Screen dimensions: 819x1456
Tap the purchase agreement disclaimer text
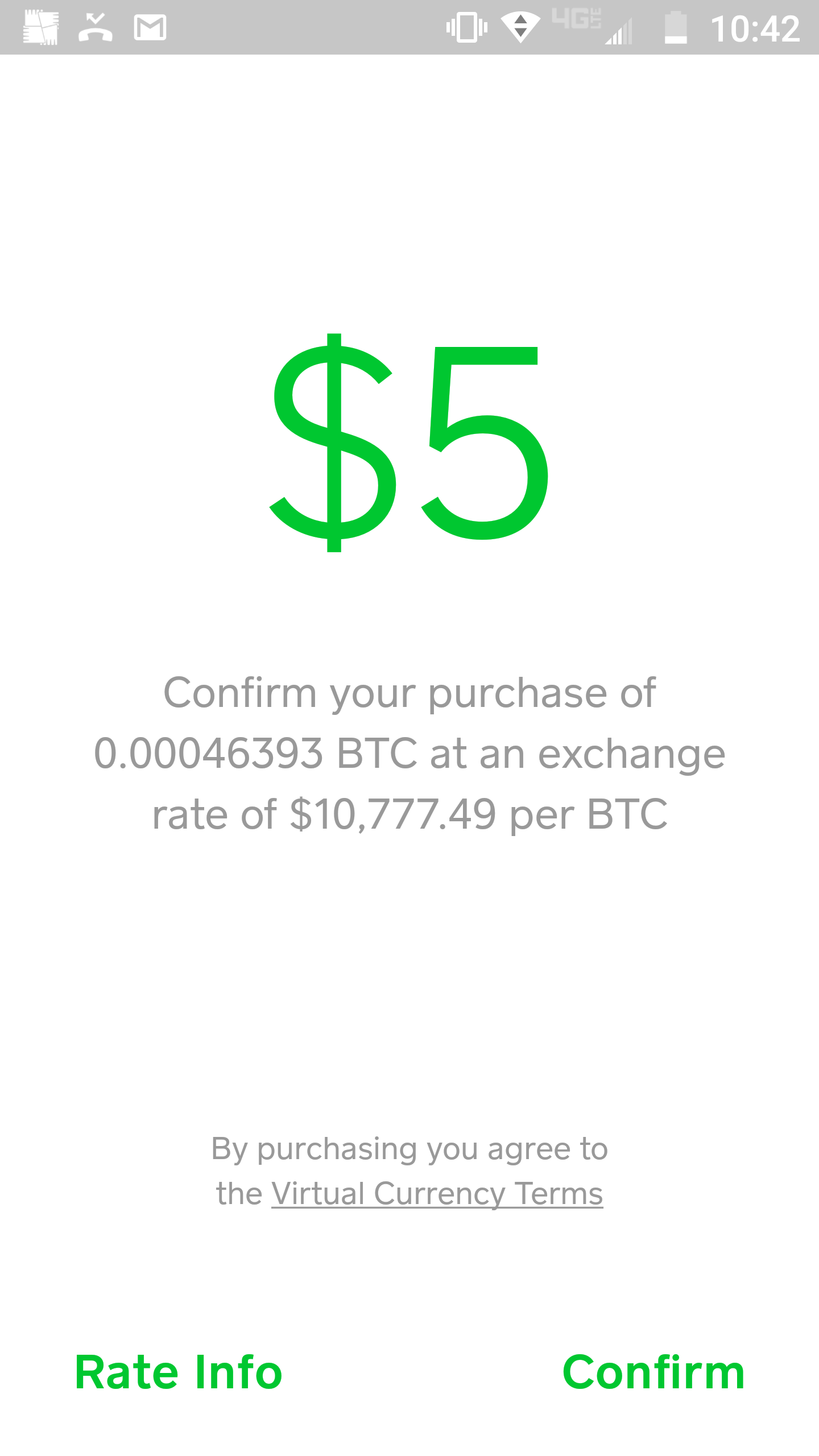point(409,1149)
